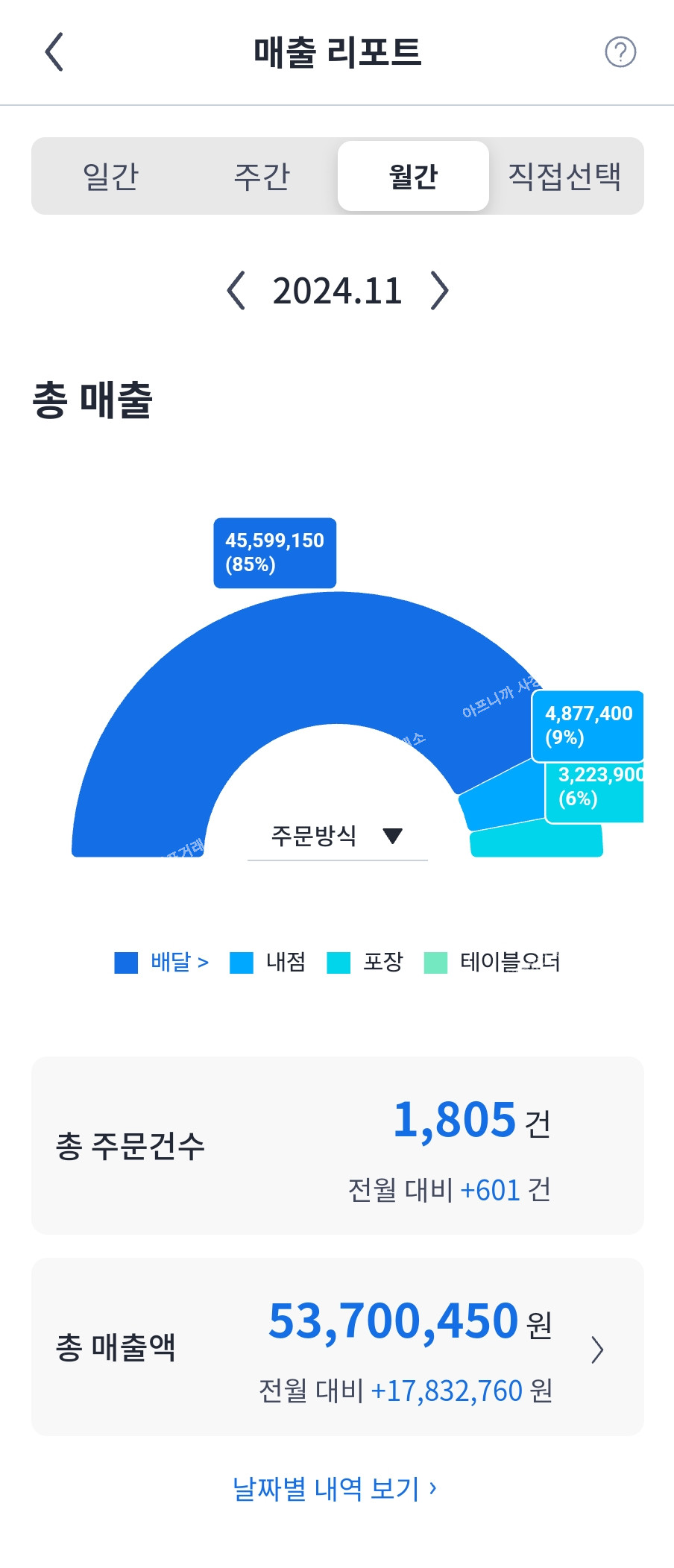Viewport: 674px width, 1568px height.
Task: Open the 배달 > legend link
Action: (179, 962)
